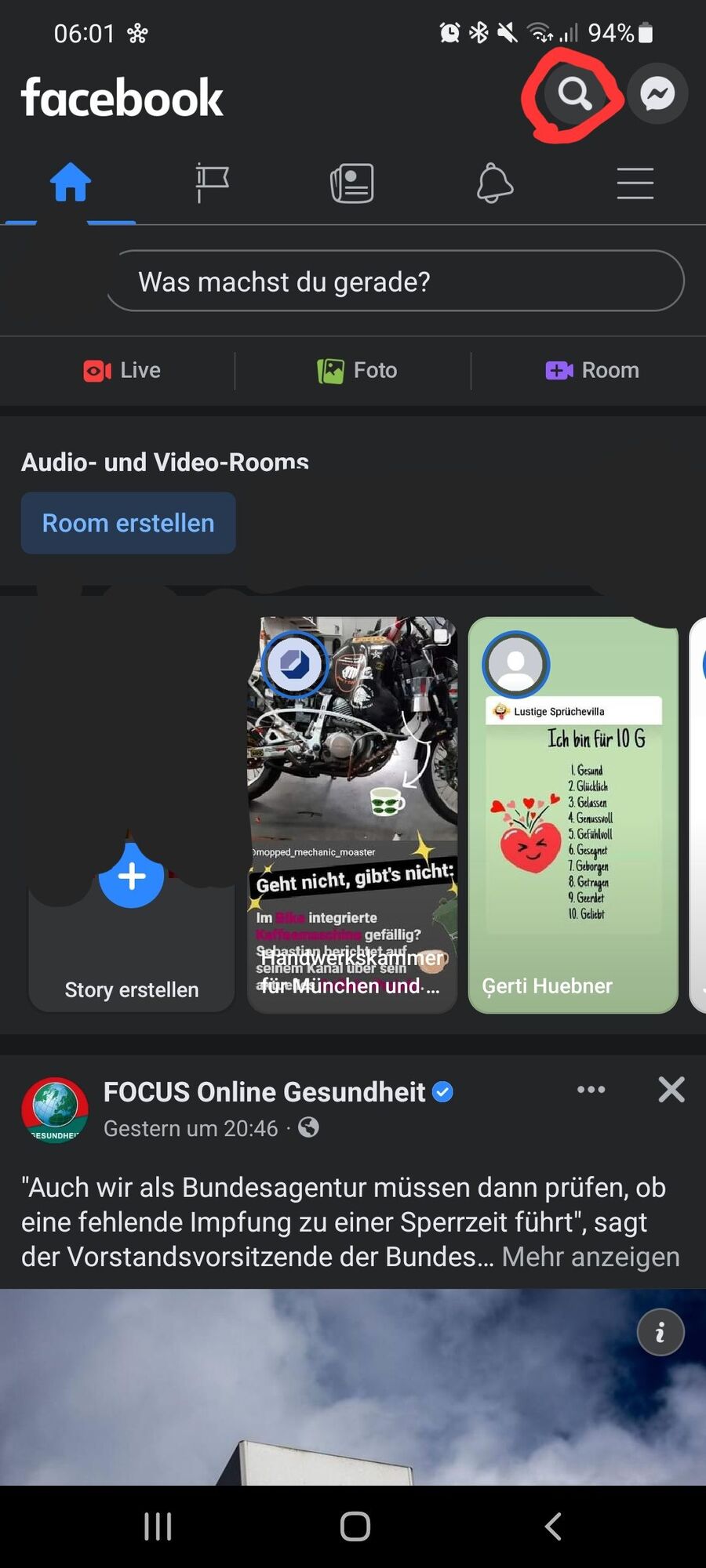
Task: Open Facebook search
Action: (575, 94)
